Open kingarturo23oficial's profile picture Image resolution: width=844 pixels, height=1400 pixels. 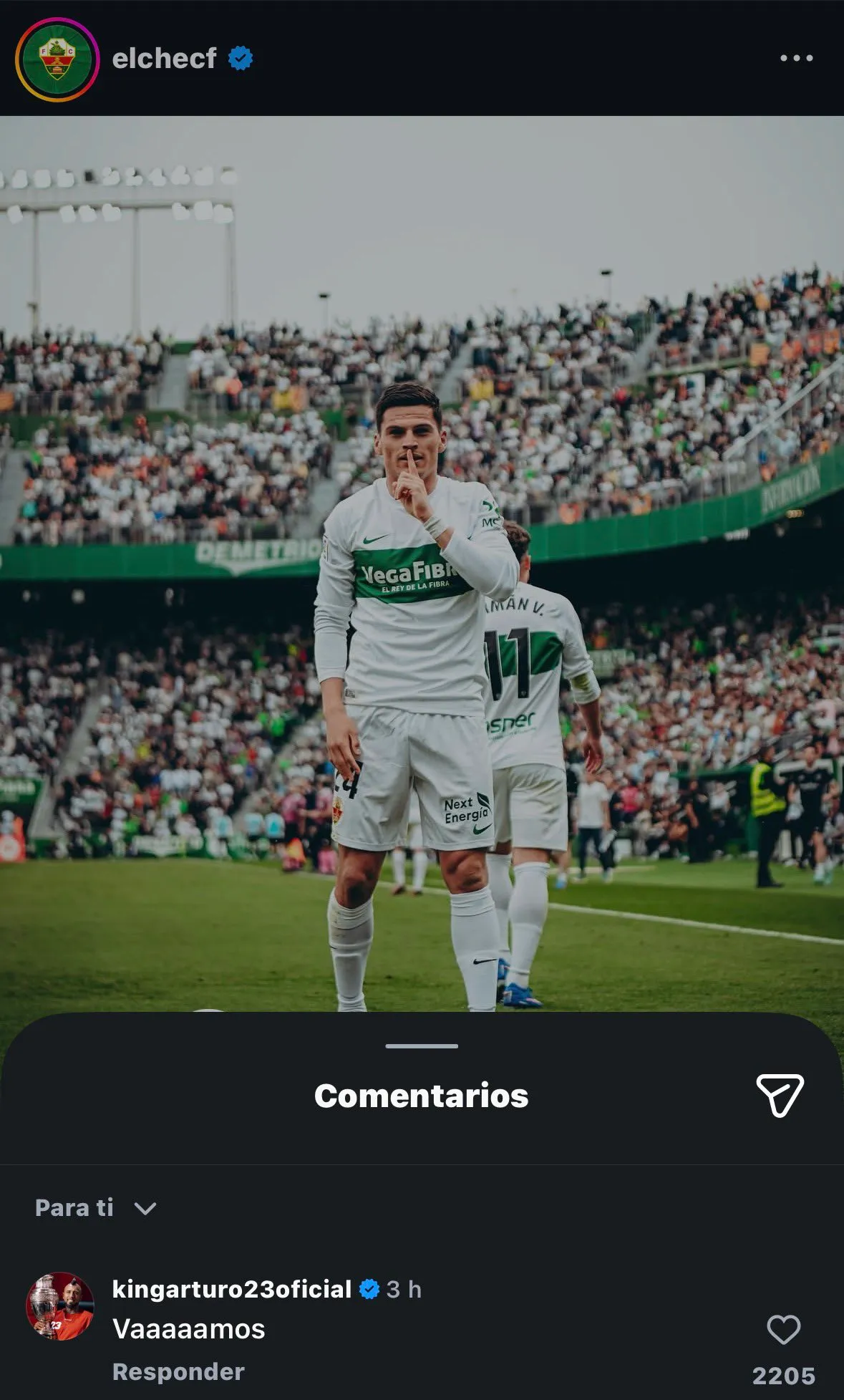60,1306
